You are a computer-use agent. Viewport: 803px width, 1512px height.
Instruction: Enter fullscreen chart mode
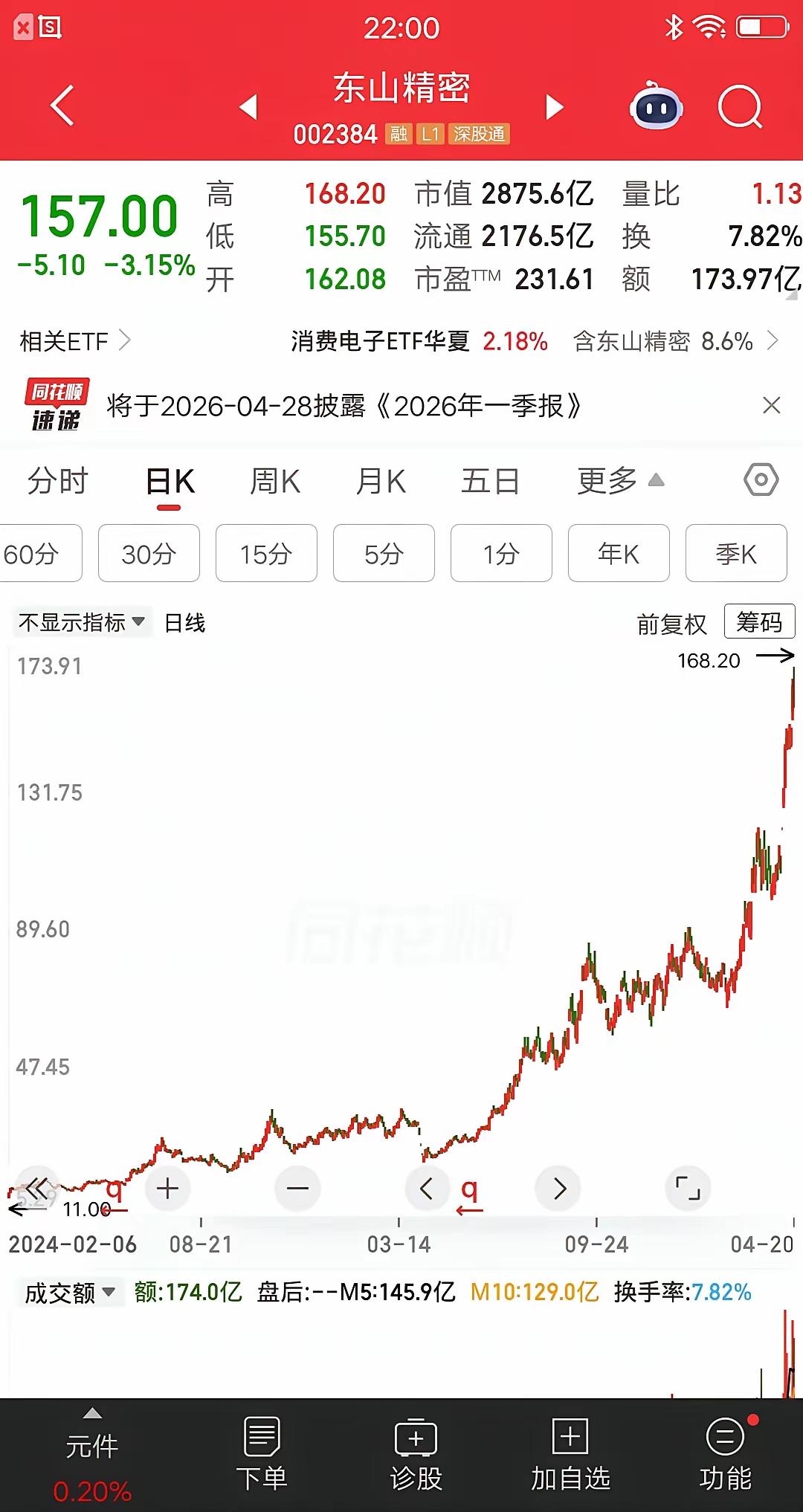[x=688, y=1188]
